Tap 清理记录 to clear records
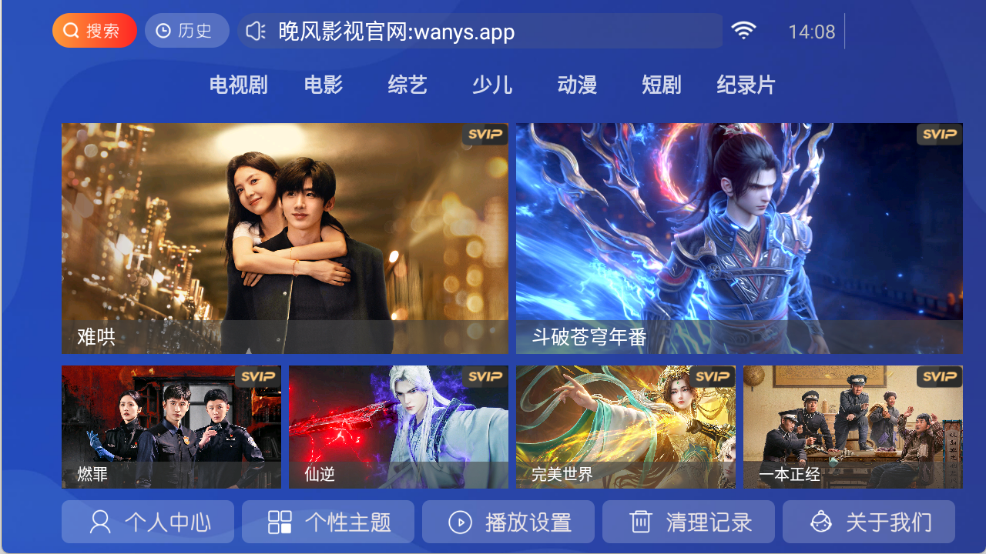The height and width of the screenshot is (554, 986). tap(688, 522)
